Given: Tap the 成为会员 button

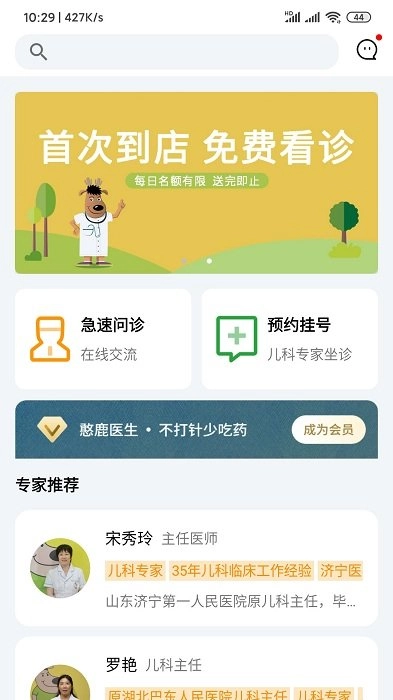Looking at the screenshot, I should [329, 429].
